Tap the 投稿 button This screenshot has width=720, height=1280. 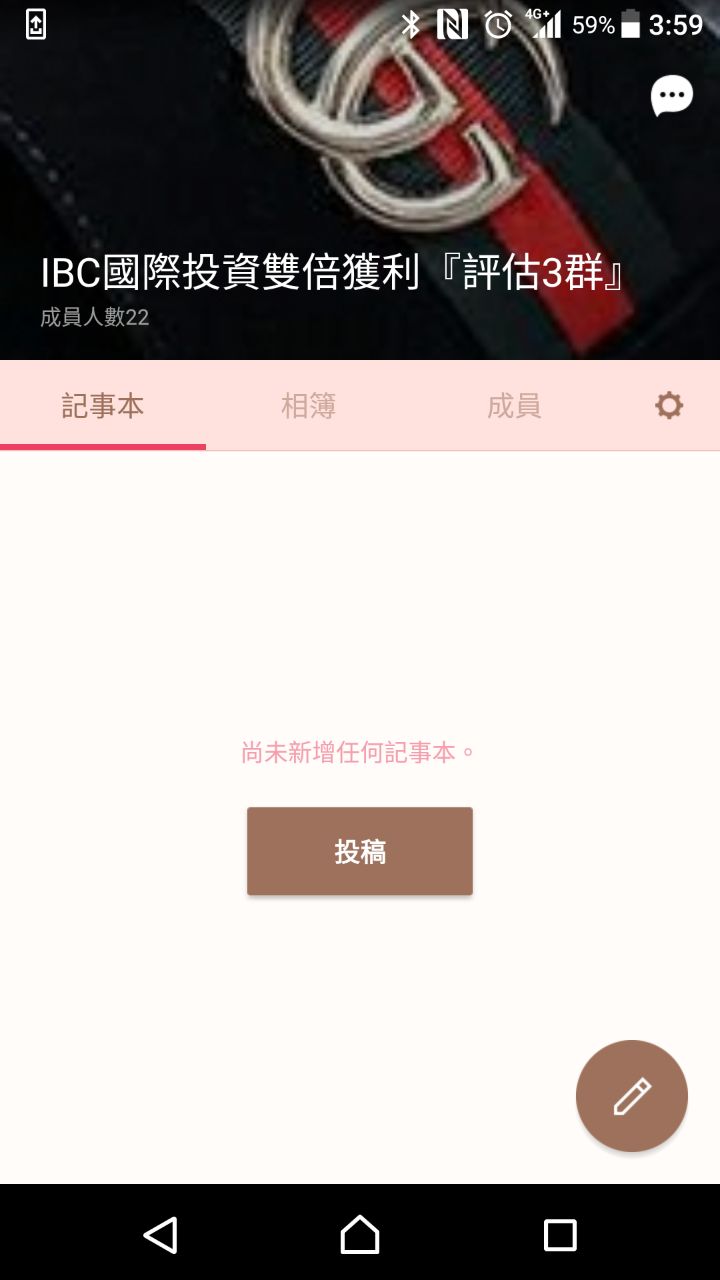coord(360,851)
